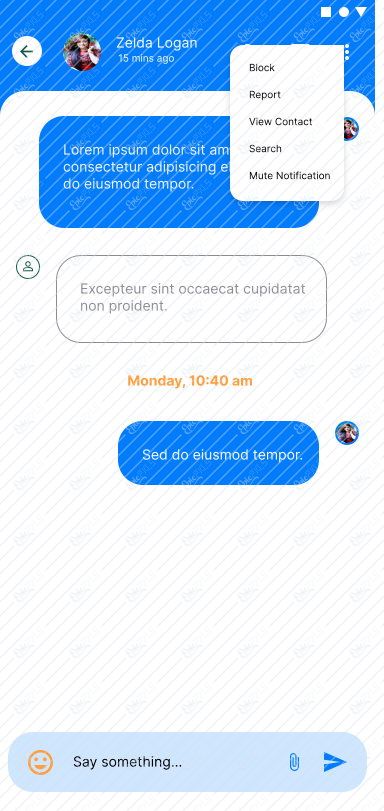The height and width of the screenshot is (811, 384).
Task: Select Block from the menu
Action: point(262,68)
